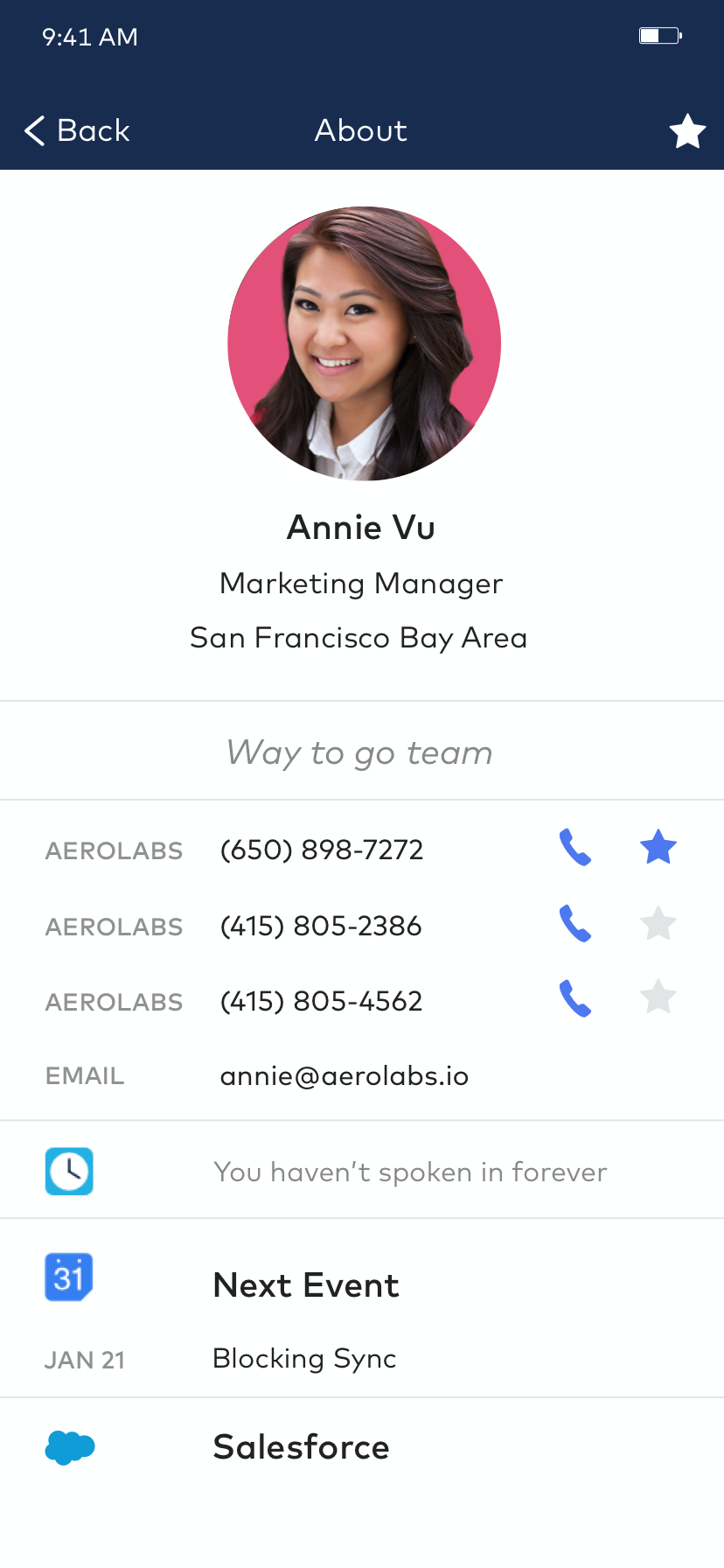Toggle the favorite star in the header

[687, 132]
